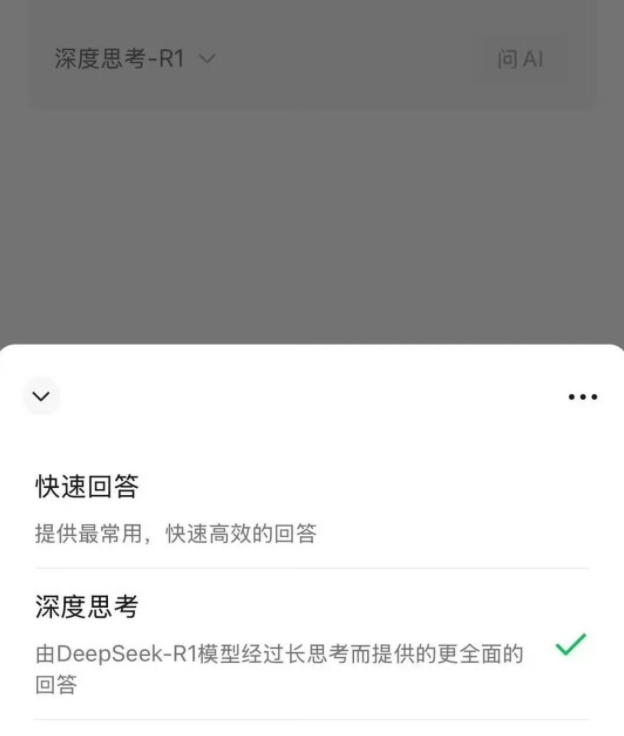The image size is (624, 736).
Task: Tap the 问 AI button
Action: click(520, 59)
